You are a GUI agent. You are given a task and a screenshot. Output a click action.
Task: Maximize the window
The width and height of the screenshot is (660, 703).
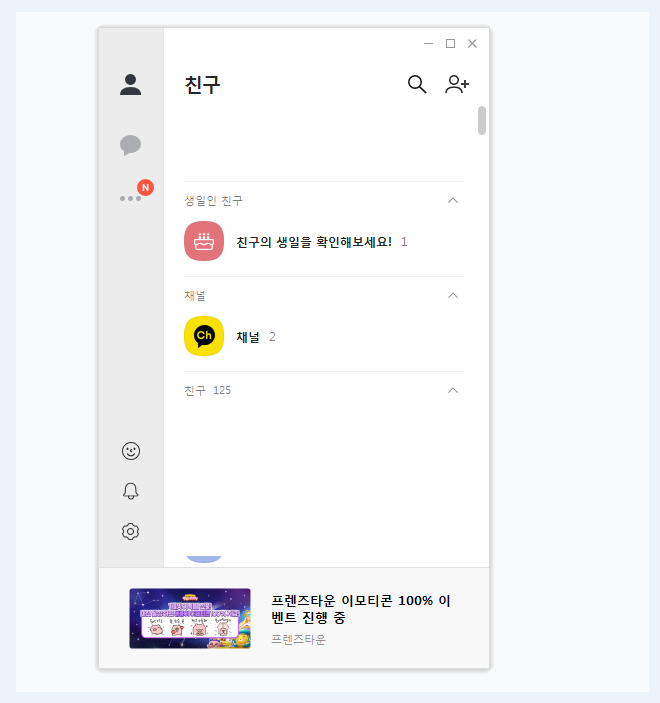pos(451,43)
